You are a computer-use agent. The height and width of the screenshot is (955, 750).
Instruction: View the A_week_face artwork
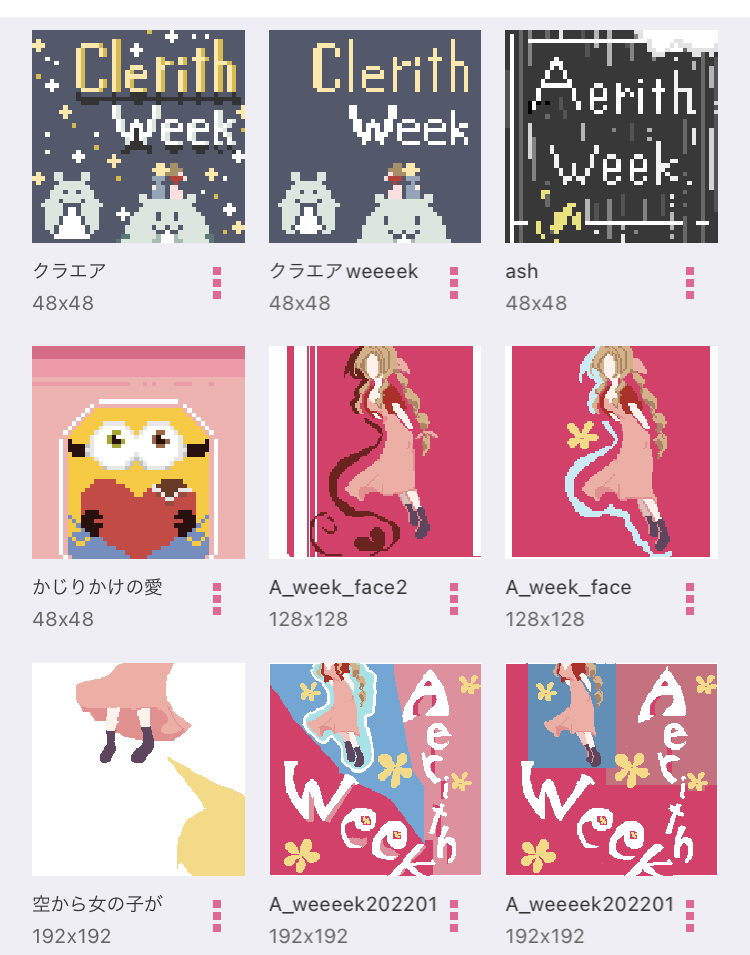(611, 452)
